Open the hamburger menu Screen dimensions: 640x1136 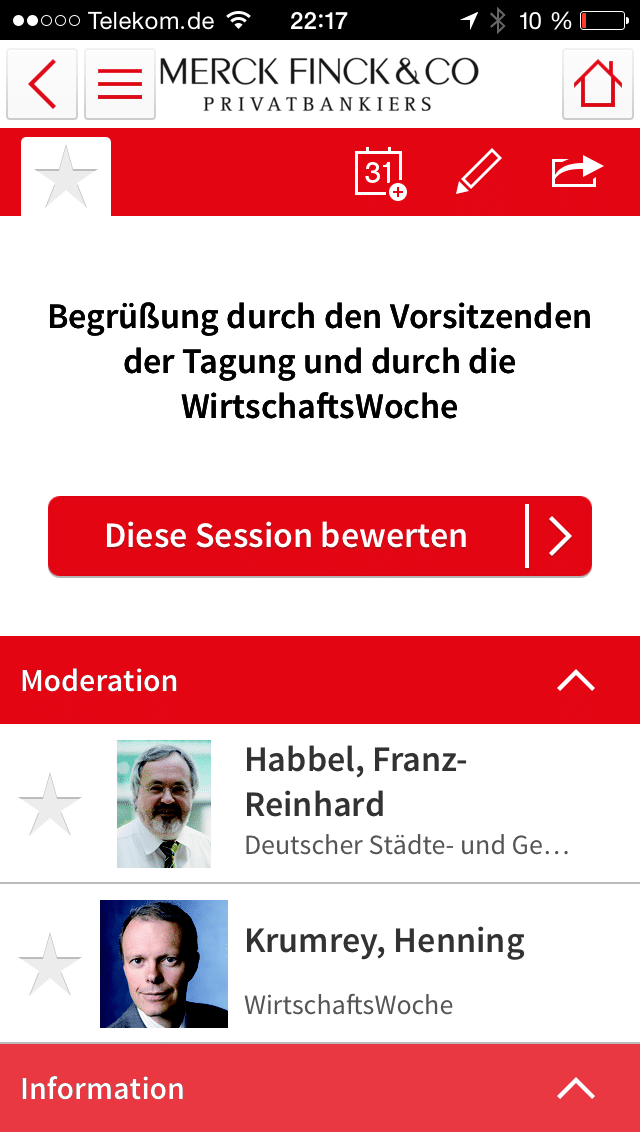click(x=120, y=84)
